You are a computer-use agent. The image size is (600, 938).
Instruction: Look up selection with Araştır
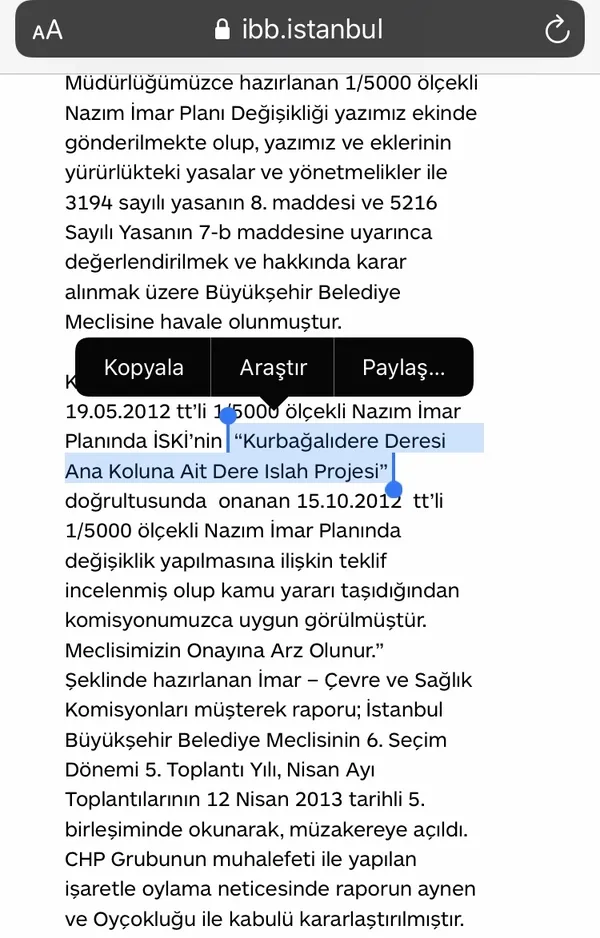(273, 367)
